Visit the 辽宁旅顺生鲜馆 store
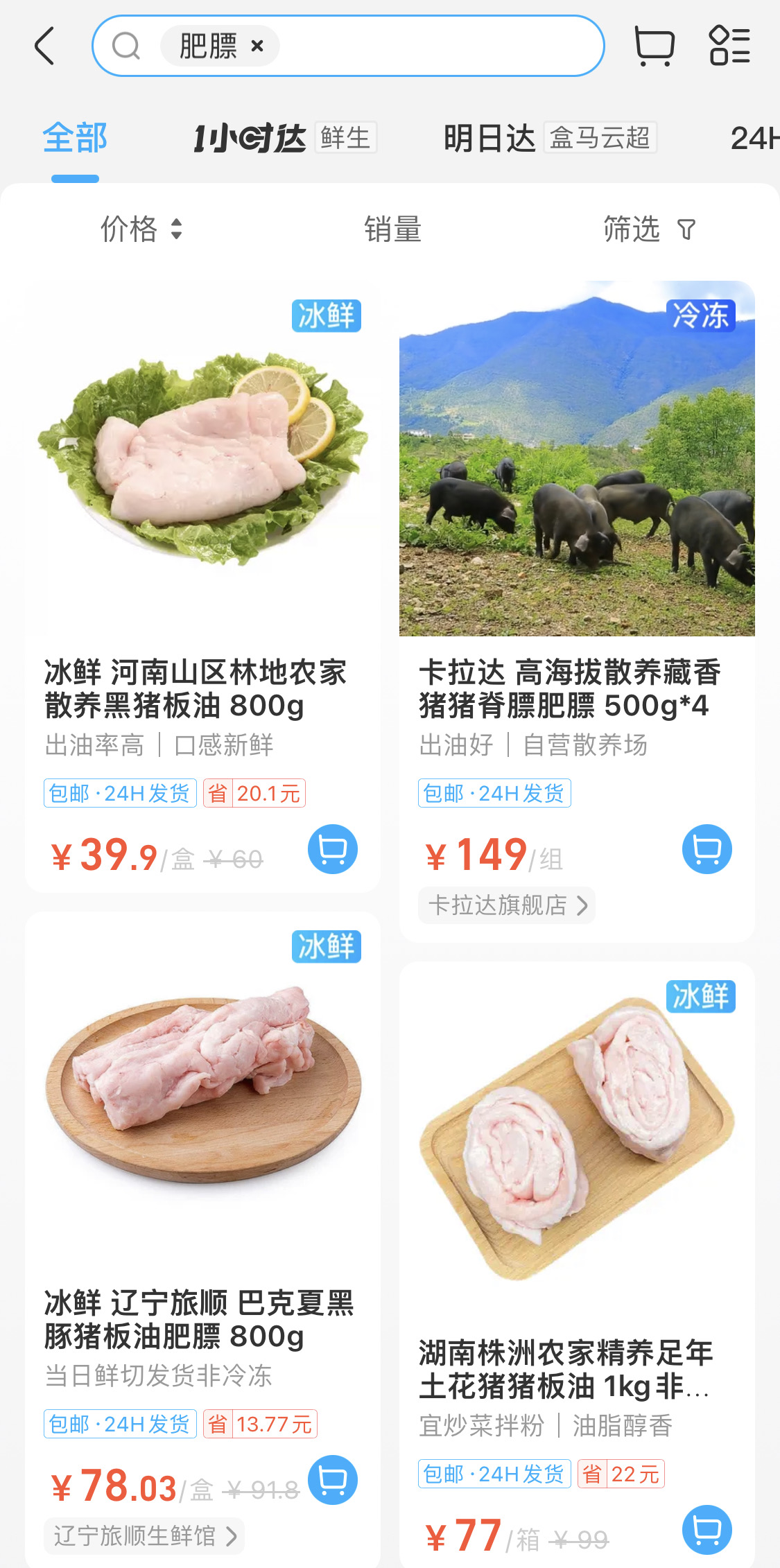Viewport: 780px width, 1568px height. click(x=144, y=1536)
